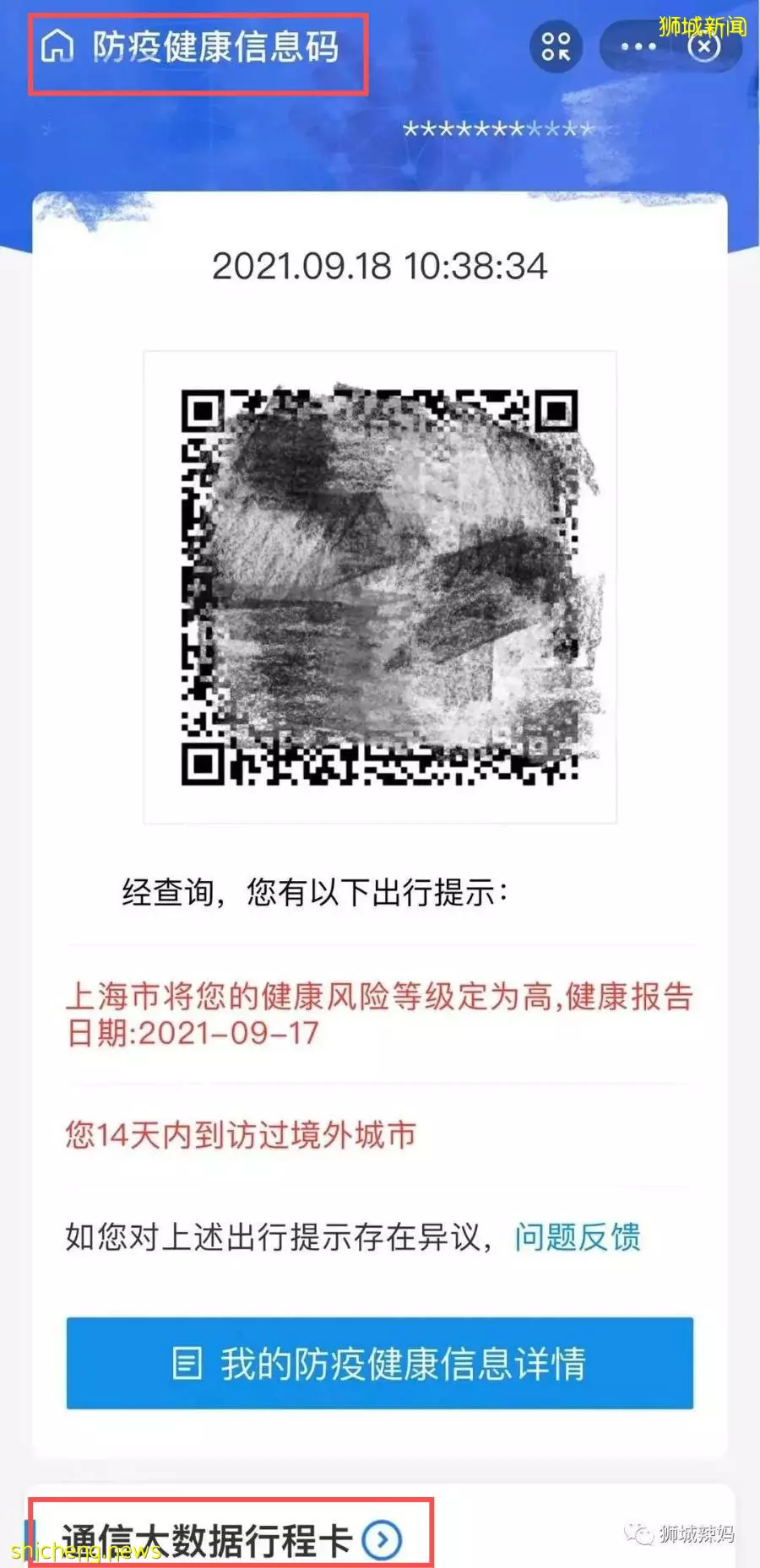
Task: Tap the home icon beside 防疫健康信息码
Action: coord(57,46)
